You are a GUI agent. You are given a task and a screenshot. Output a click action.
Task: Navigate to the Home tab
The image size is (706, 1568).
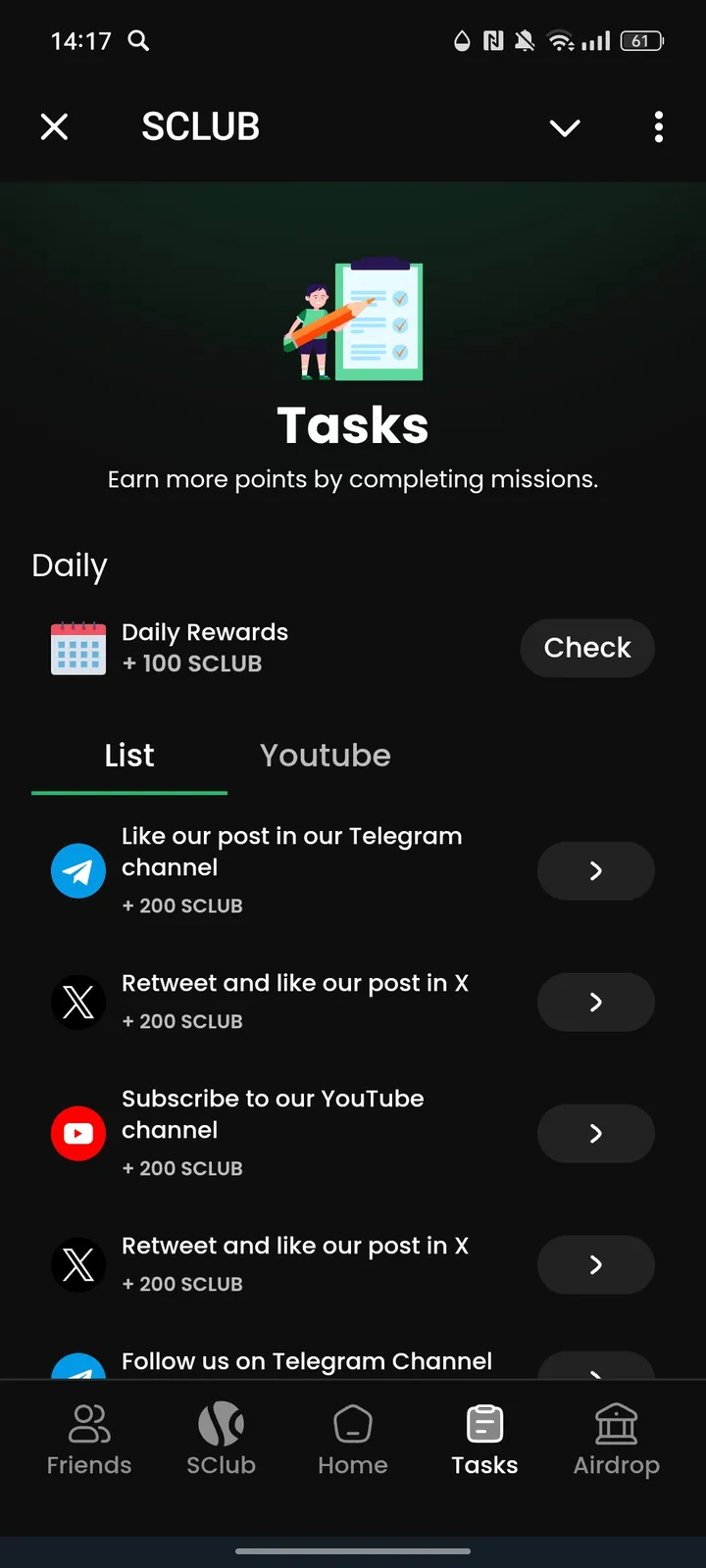353,1439
